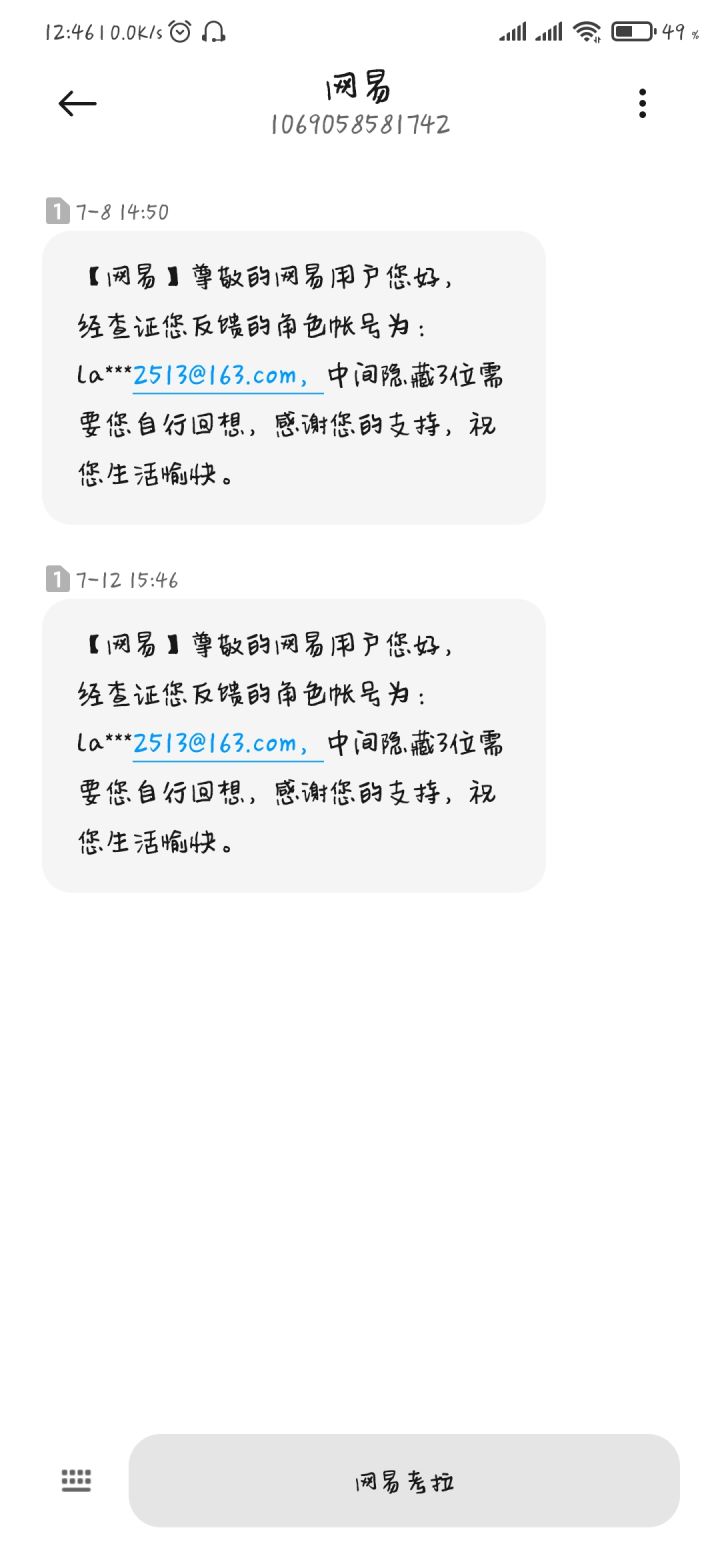Open the email link in the 7-12 message

[228, 745]
